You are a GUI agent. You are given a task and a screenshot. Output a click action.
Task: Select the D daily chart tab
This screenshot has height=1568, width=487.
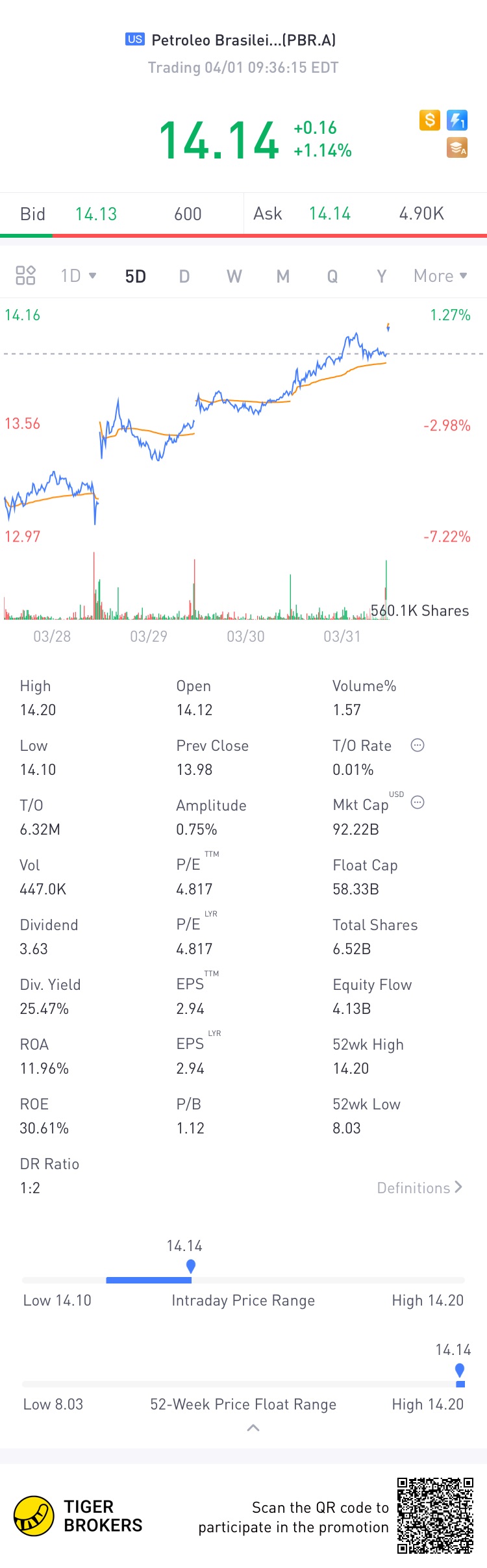pos(184,277)
